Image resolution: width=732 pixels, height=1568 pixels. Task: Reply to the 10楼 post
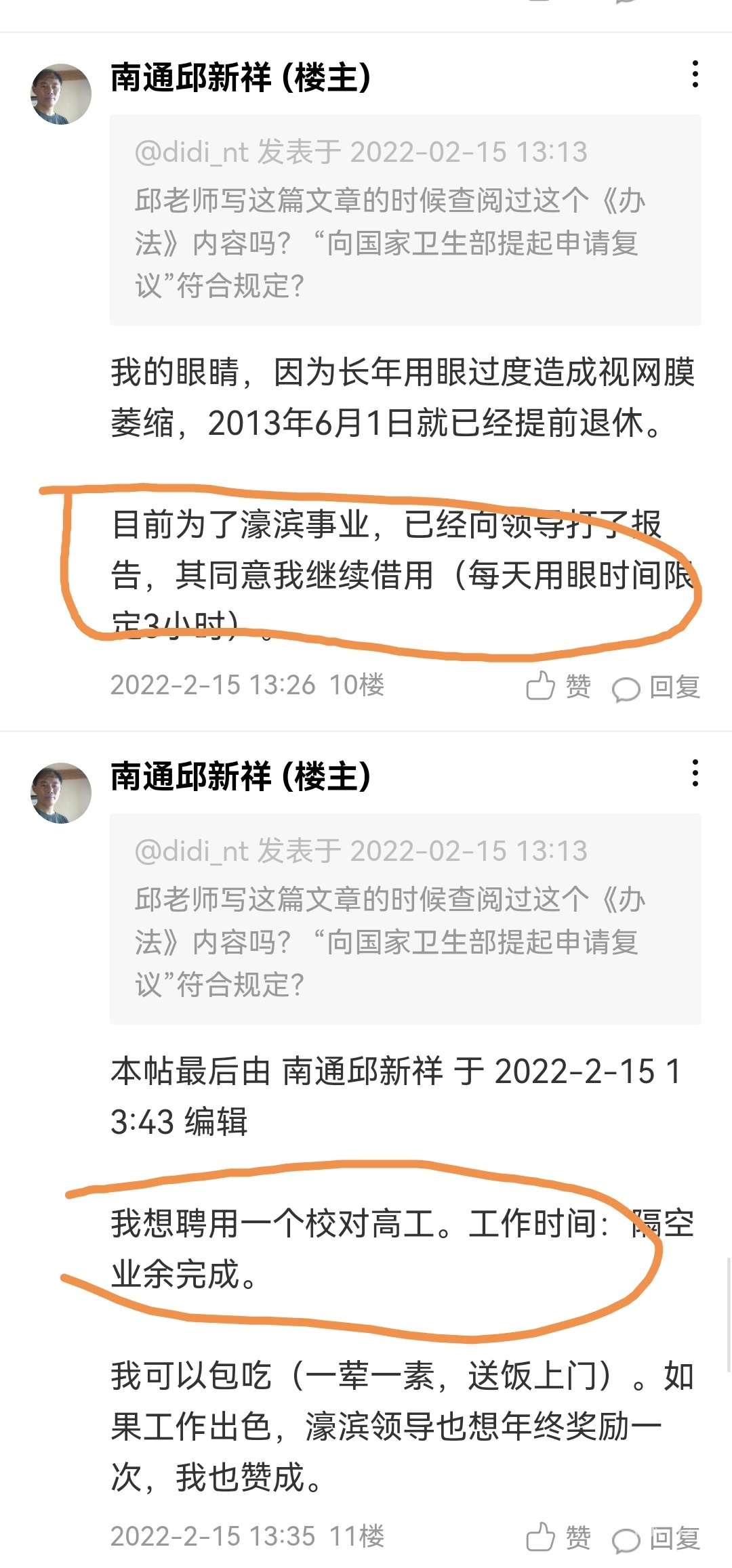coord(656,687)
